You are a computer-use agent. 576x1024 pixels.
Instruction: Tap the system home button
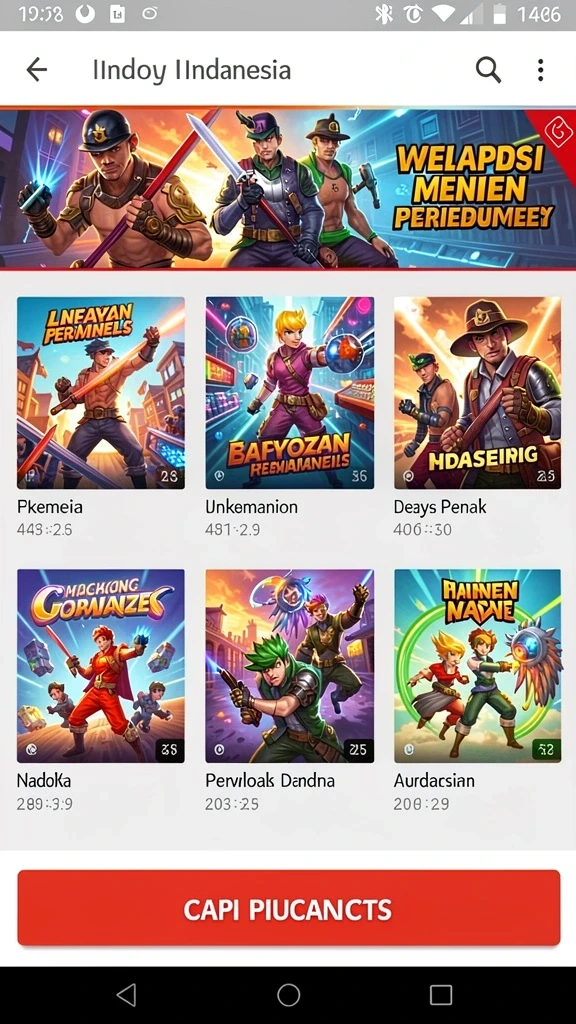(x=289, y=995)
